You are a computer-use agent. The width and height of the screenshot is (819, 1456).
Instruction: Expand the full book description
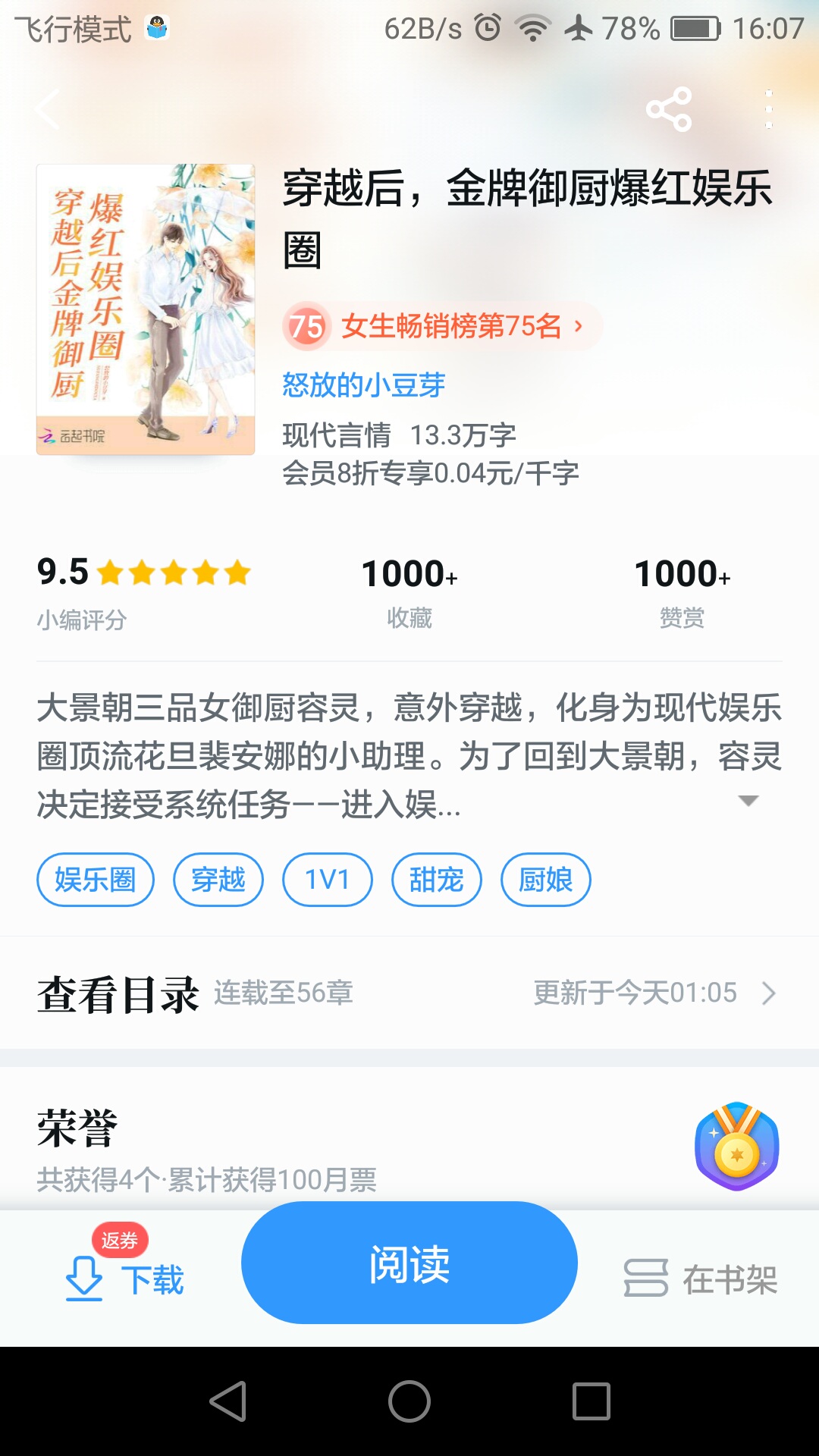[748, 801]
